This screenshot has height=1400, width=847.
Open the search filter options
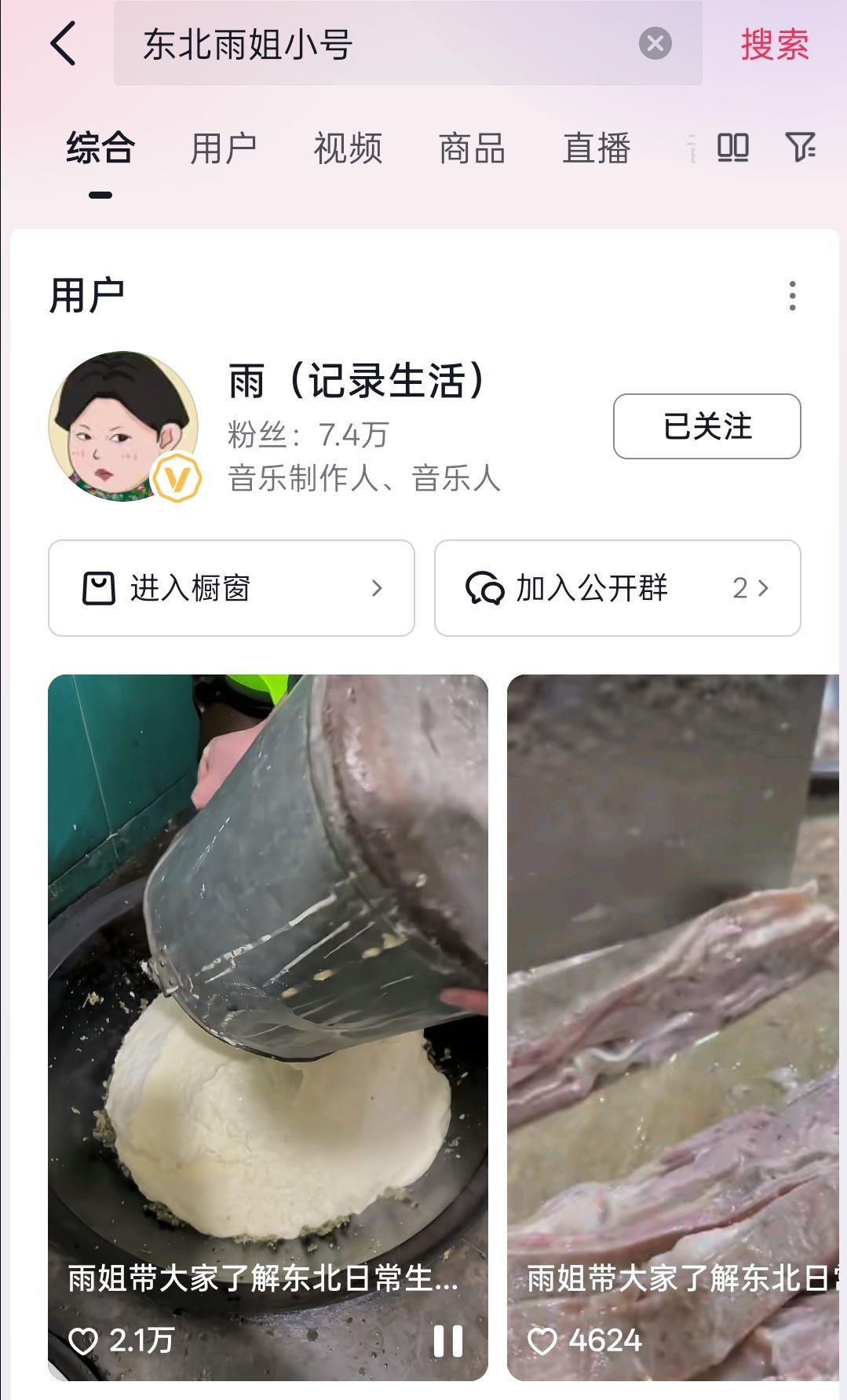point(800,148)
